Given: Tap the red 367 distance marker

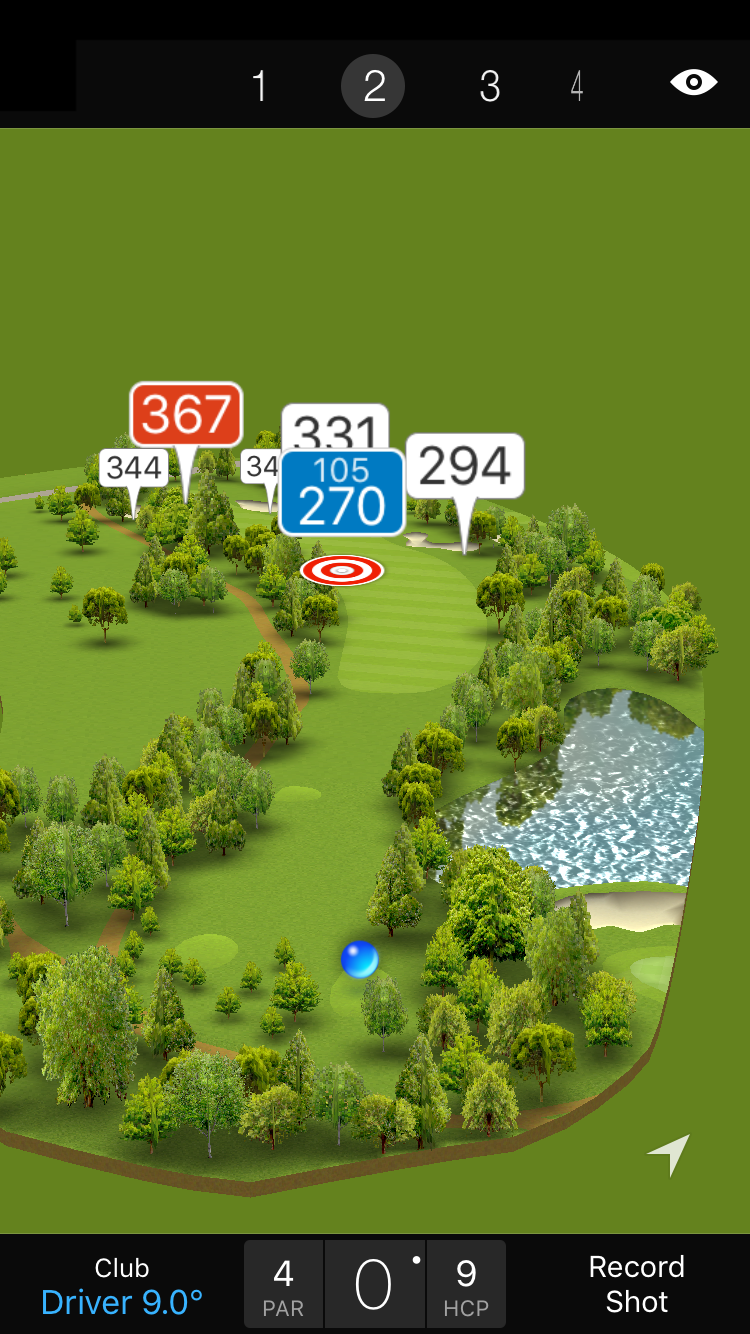Looking at the screenshot, I should click(x=186, y=414).
